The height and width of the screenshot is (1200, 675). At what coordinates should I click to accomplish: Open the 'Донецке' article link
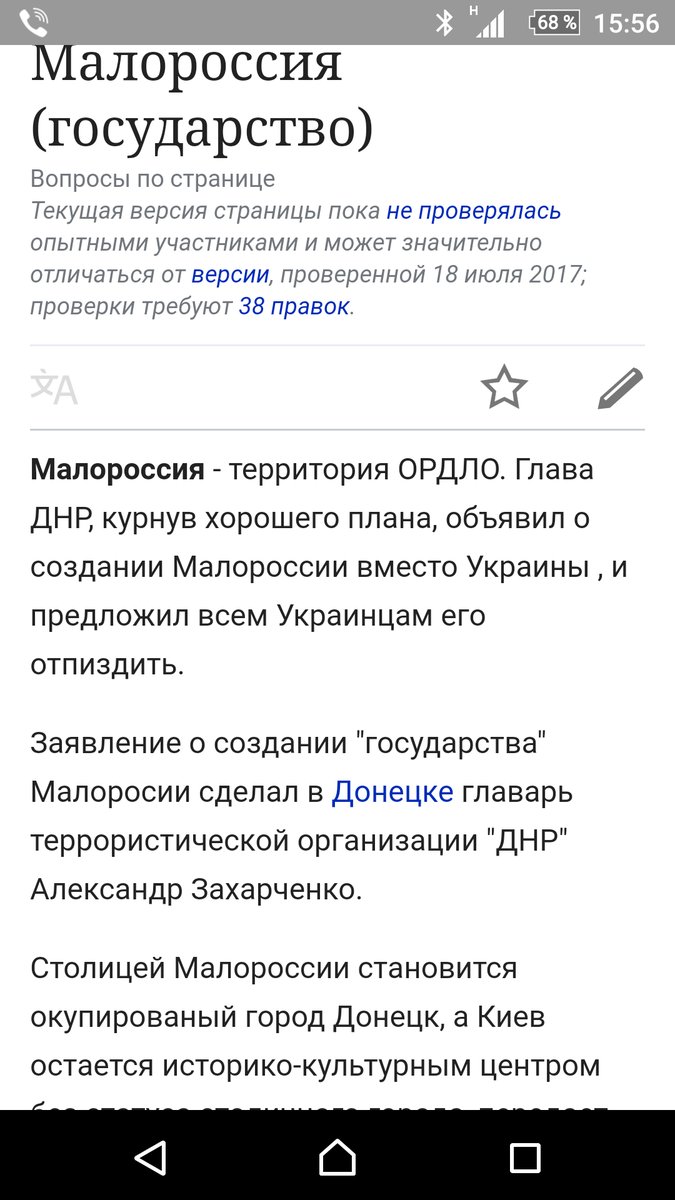(x=392, y=792)
